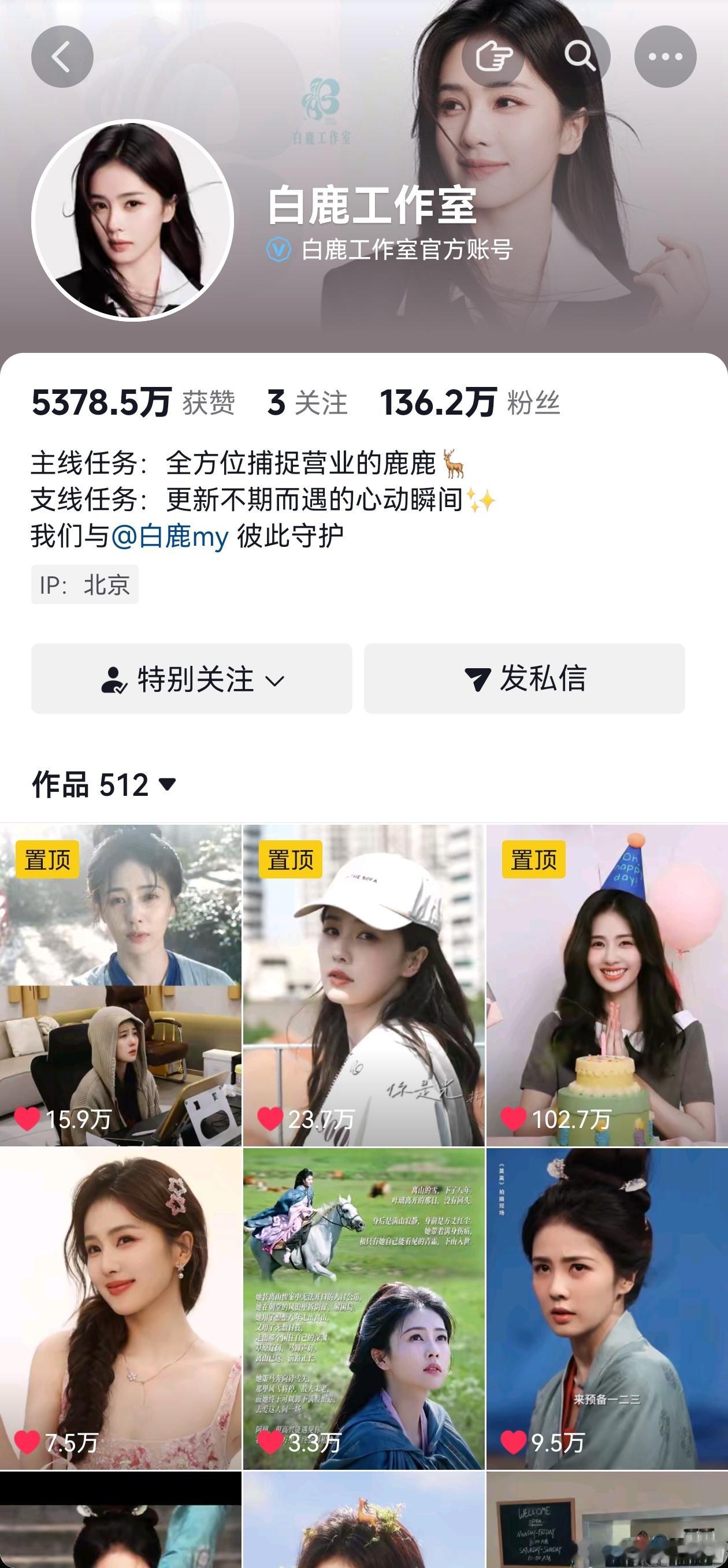Open pinned birthday video with 102.7万 likes
Screen dimensions: 728x1568
coord(607,985)
